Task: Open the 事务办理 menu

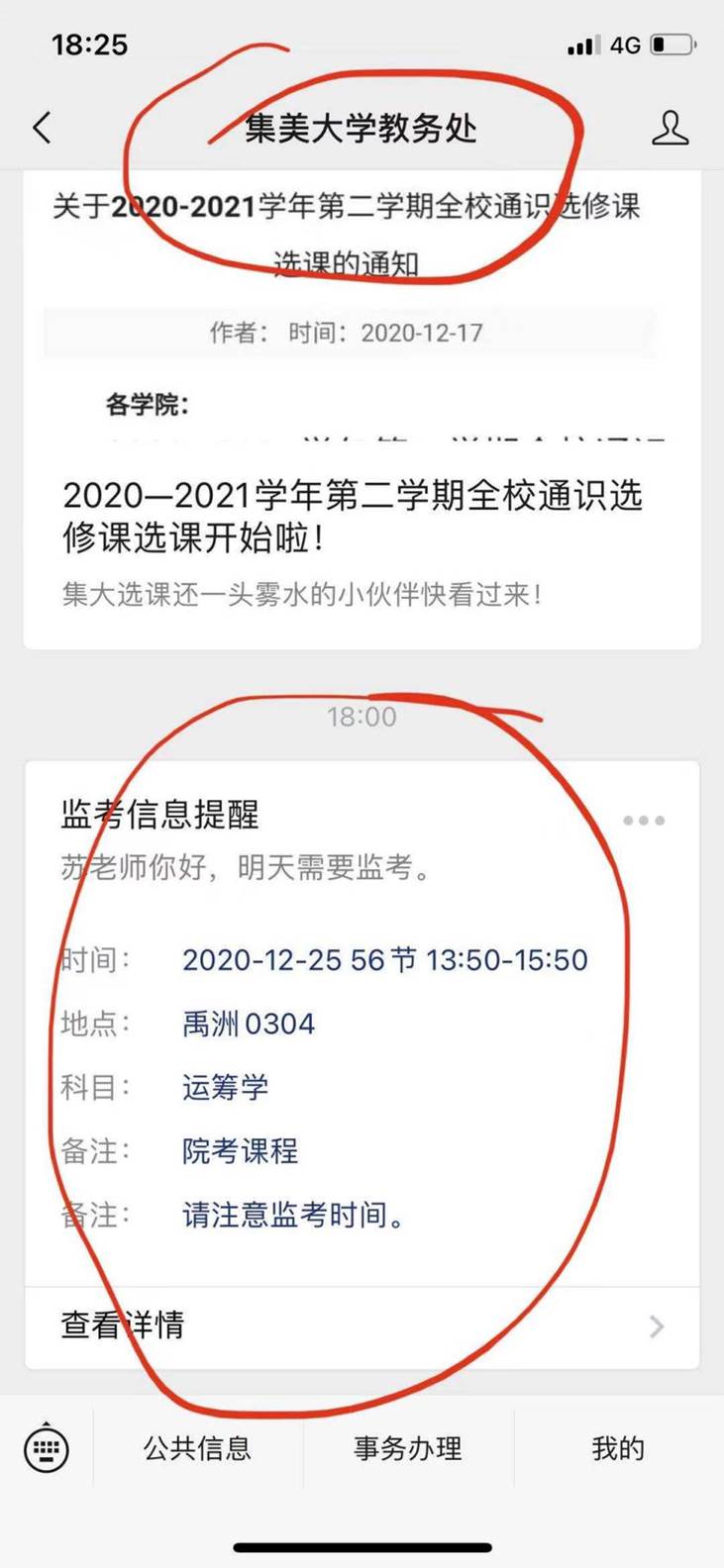Action: click(408, 1449)
